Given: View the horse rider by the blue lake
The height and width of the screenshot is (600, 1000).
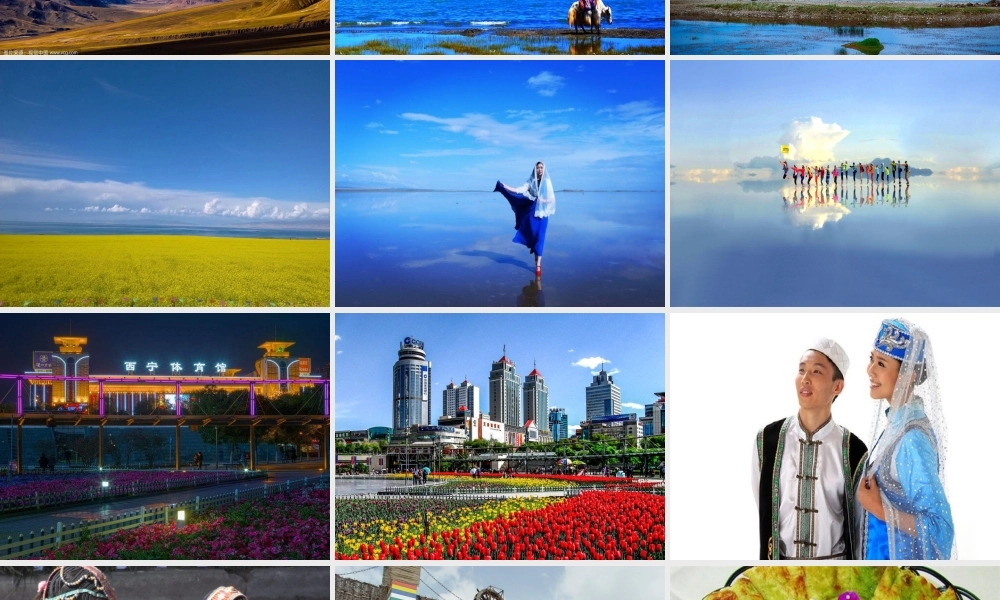Looking at the screenshot, I should 500,26.
